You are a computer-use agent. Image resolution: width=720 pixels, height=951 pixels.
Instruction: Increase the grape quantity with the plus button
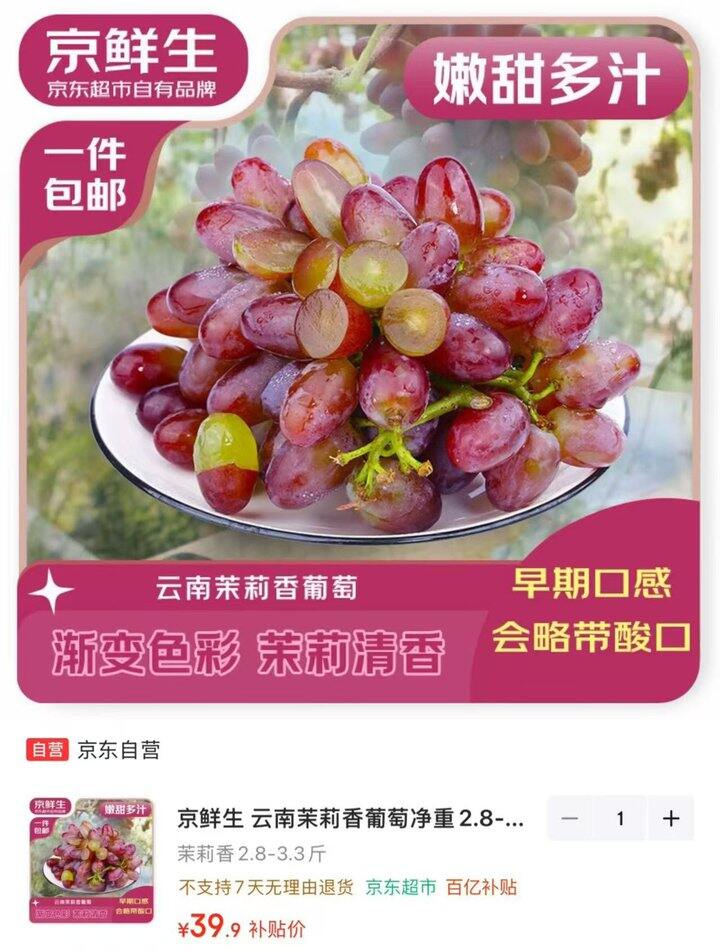(x=671, y=818)
